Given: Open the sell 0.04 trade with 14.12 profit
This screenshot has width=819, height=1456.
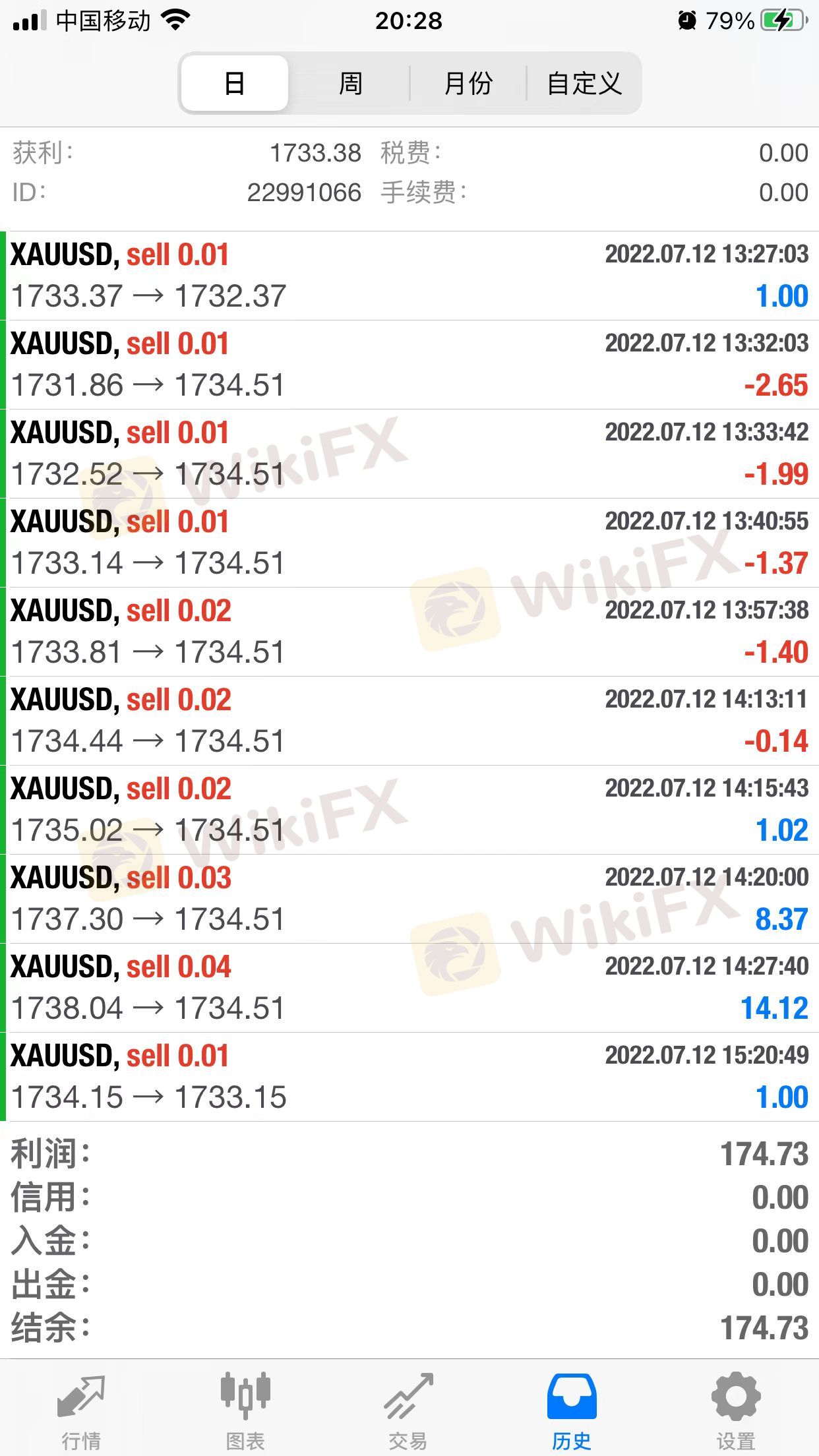Looking at the screenshot, I should tap(409, 988).
